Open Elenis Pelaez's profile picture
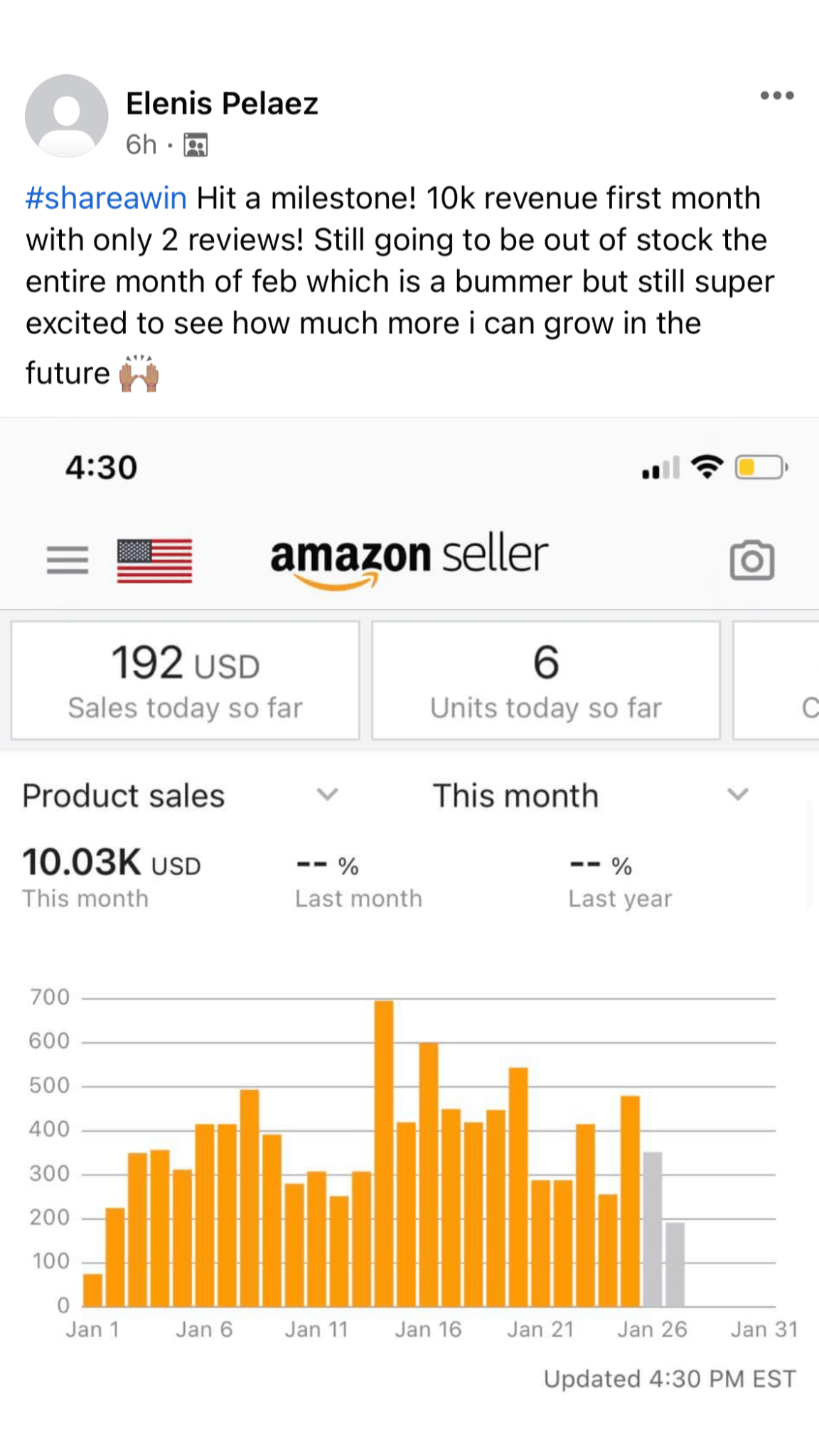This screenshot has width=819, height=1456. [x=67, y=116]
